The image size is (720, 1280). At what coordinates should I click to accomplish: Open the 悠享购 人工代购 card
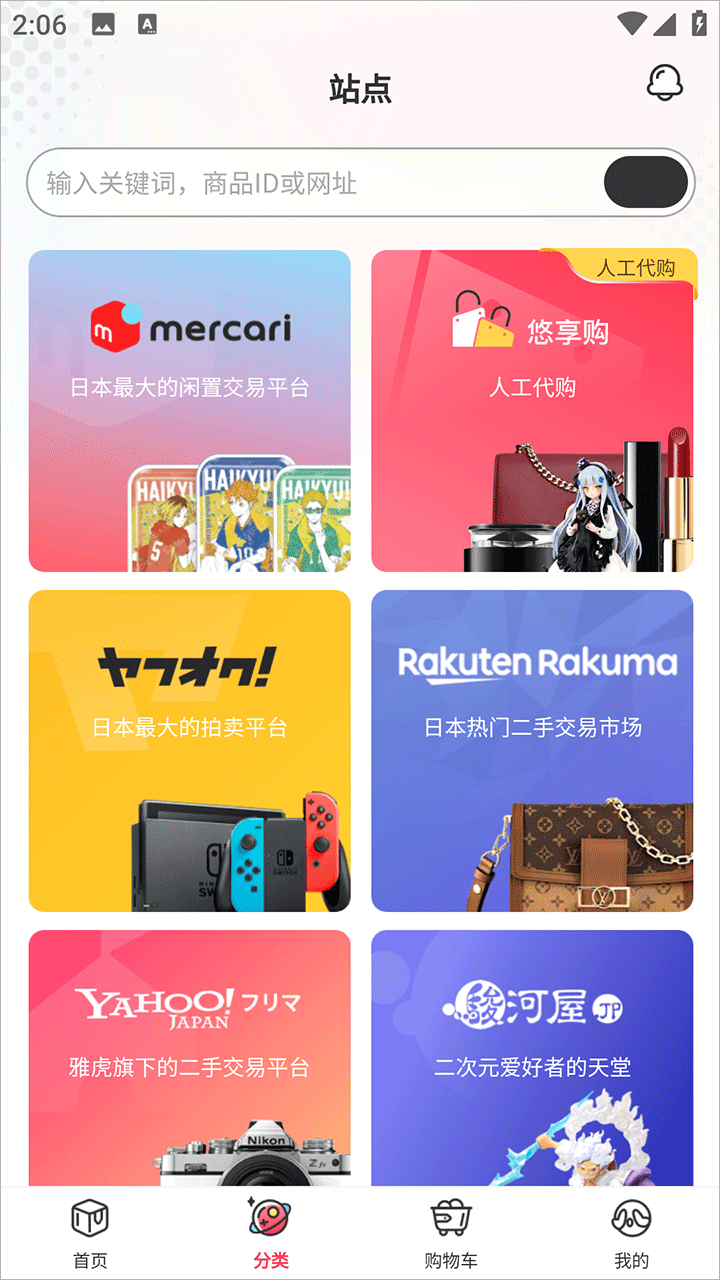[x=532, y=410]
